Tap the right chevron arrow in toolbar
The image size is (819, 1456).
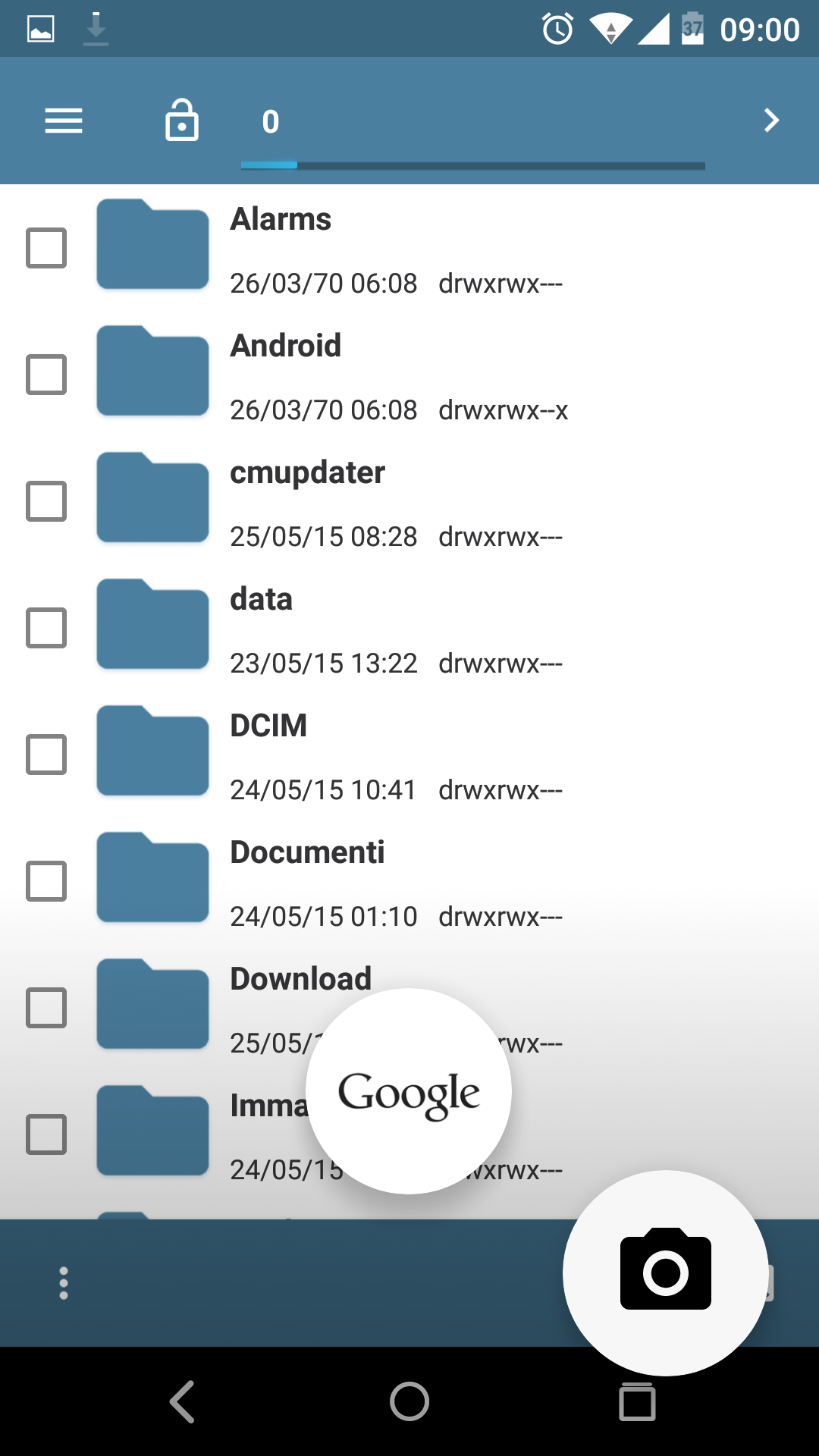(x=771, y=120)
